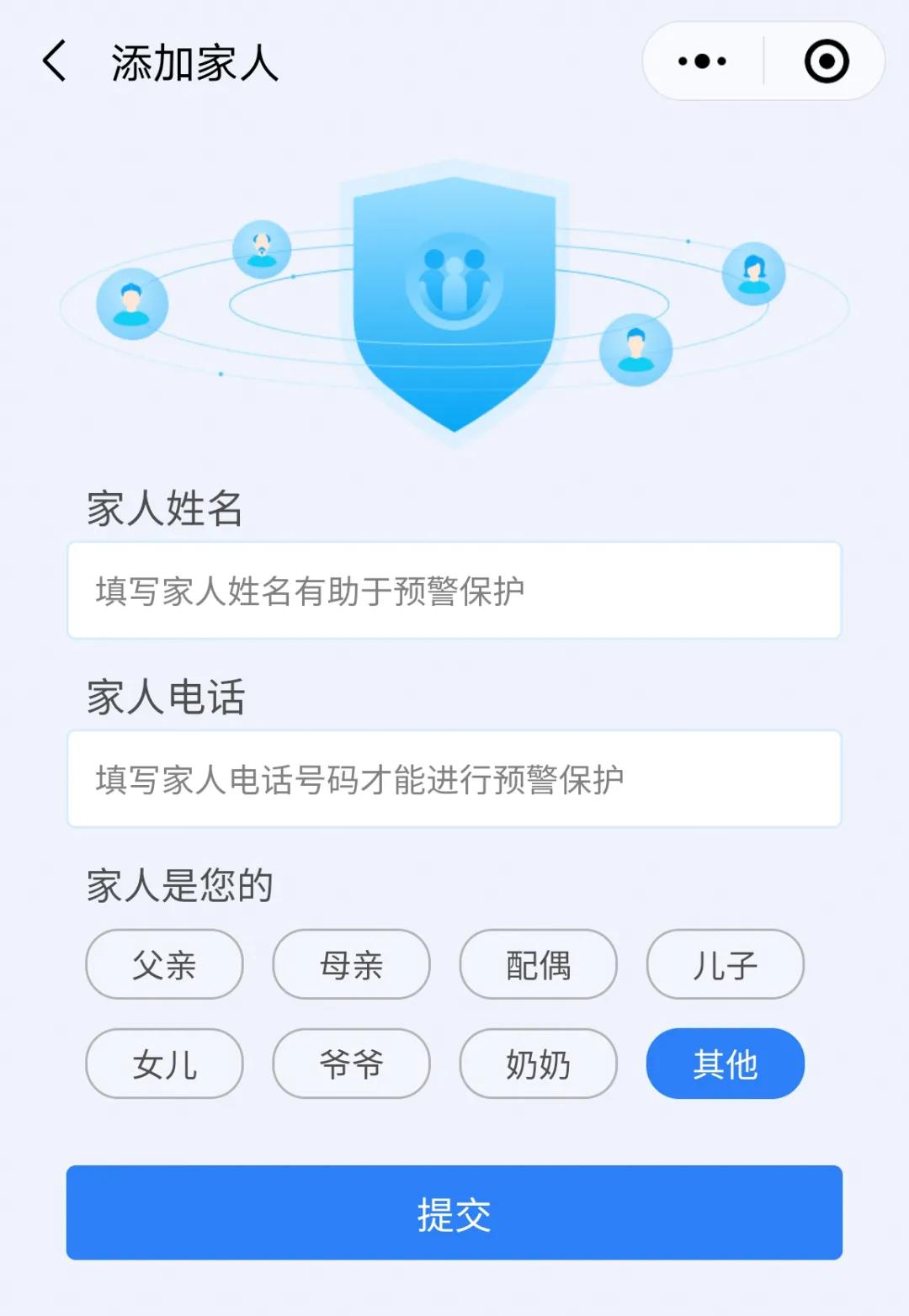The width and height of the screenshot is (909, 1316).
Task: Select 父亲 as the relationship
Action: click(164, 964)
